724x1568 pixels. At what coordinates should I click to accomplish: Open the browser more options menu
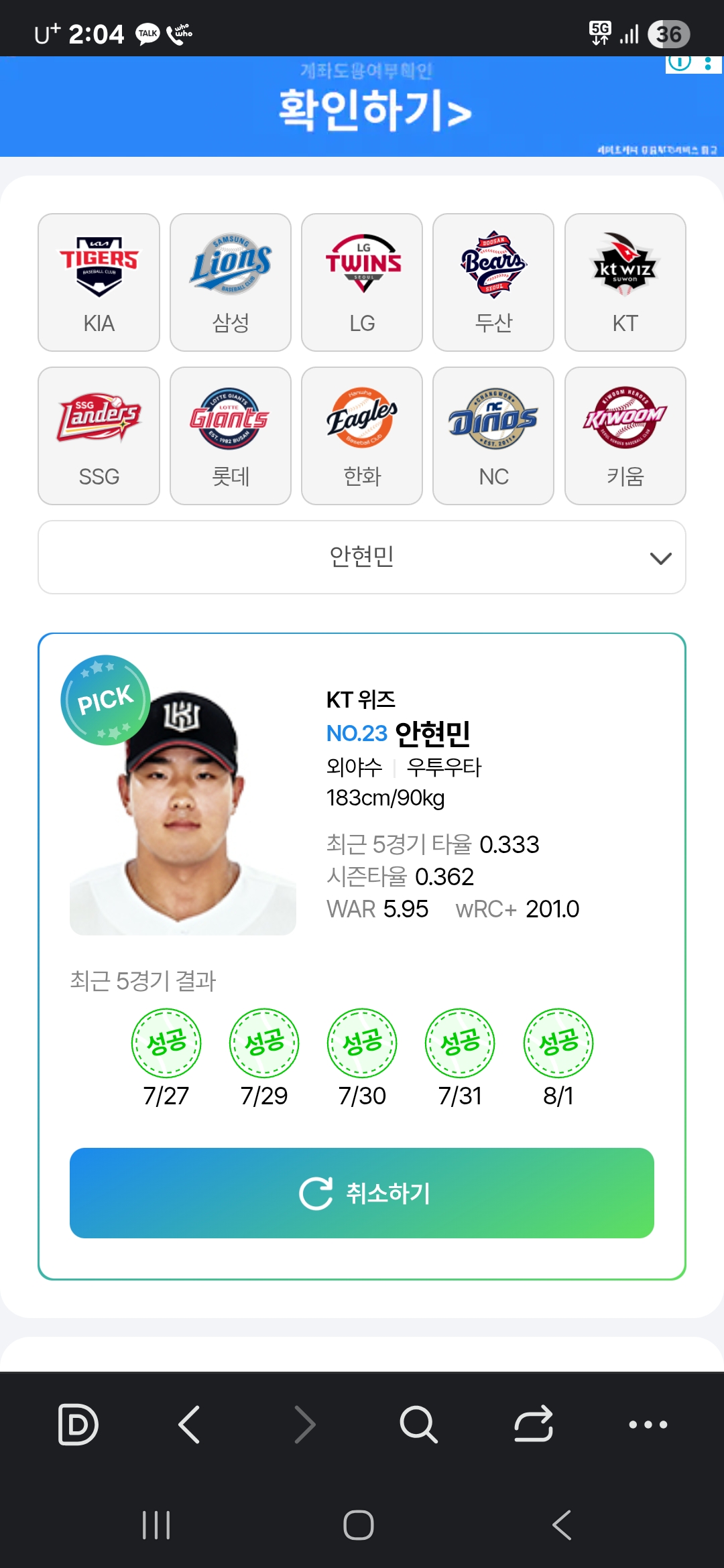[648, 1424]
